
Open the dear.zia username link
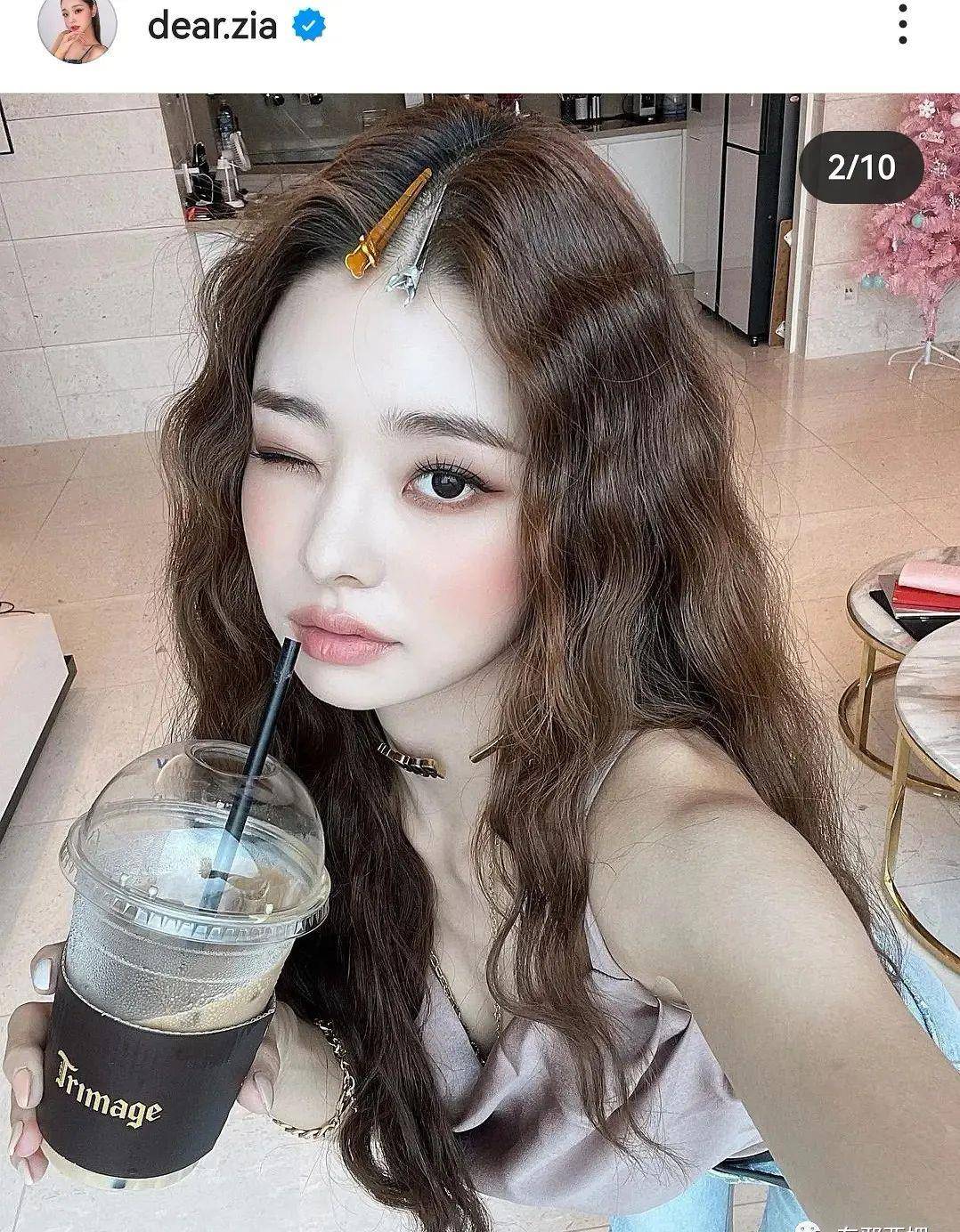(x=212, y=27)
